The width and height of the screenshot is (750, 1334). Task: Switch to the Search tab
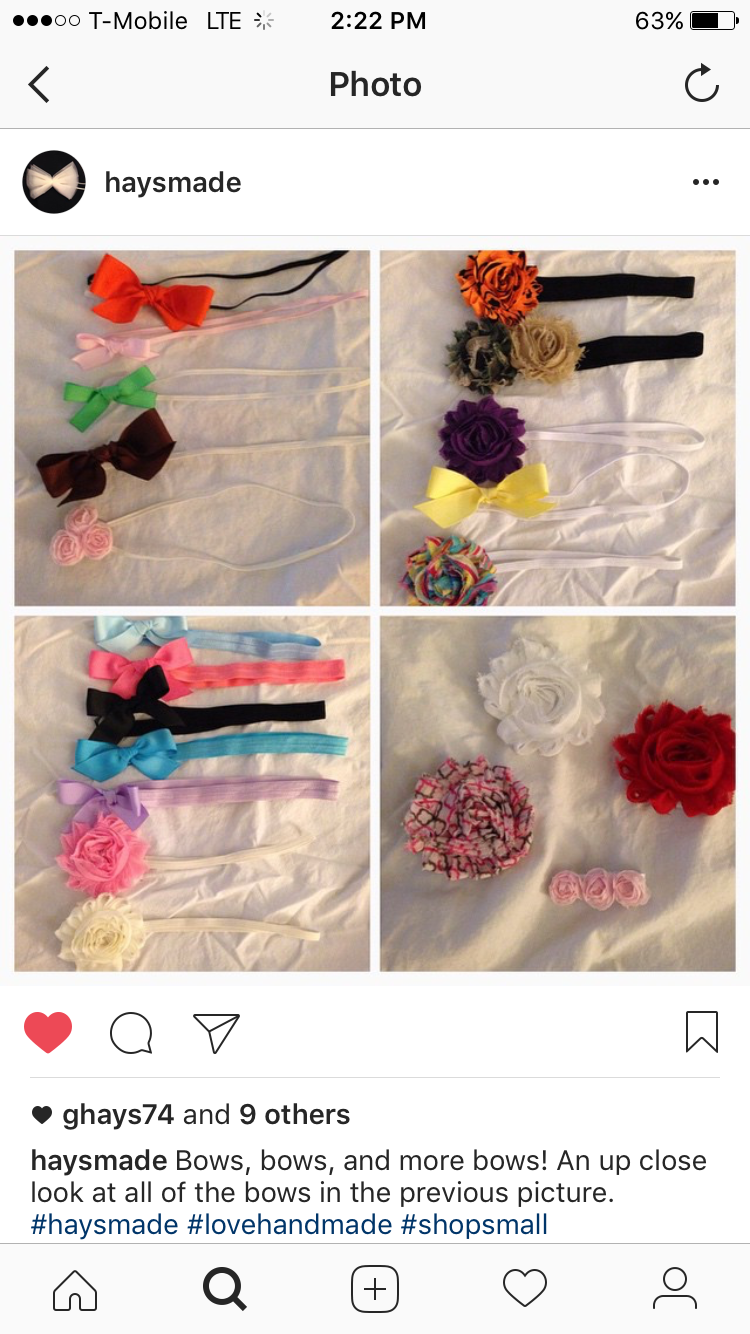pyautogui.click(x=225, y=1289)
